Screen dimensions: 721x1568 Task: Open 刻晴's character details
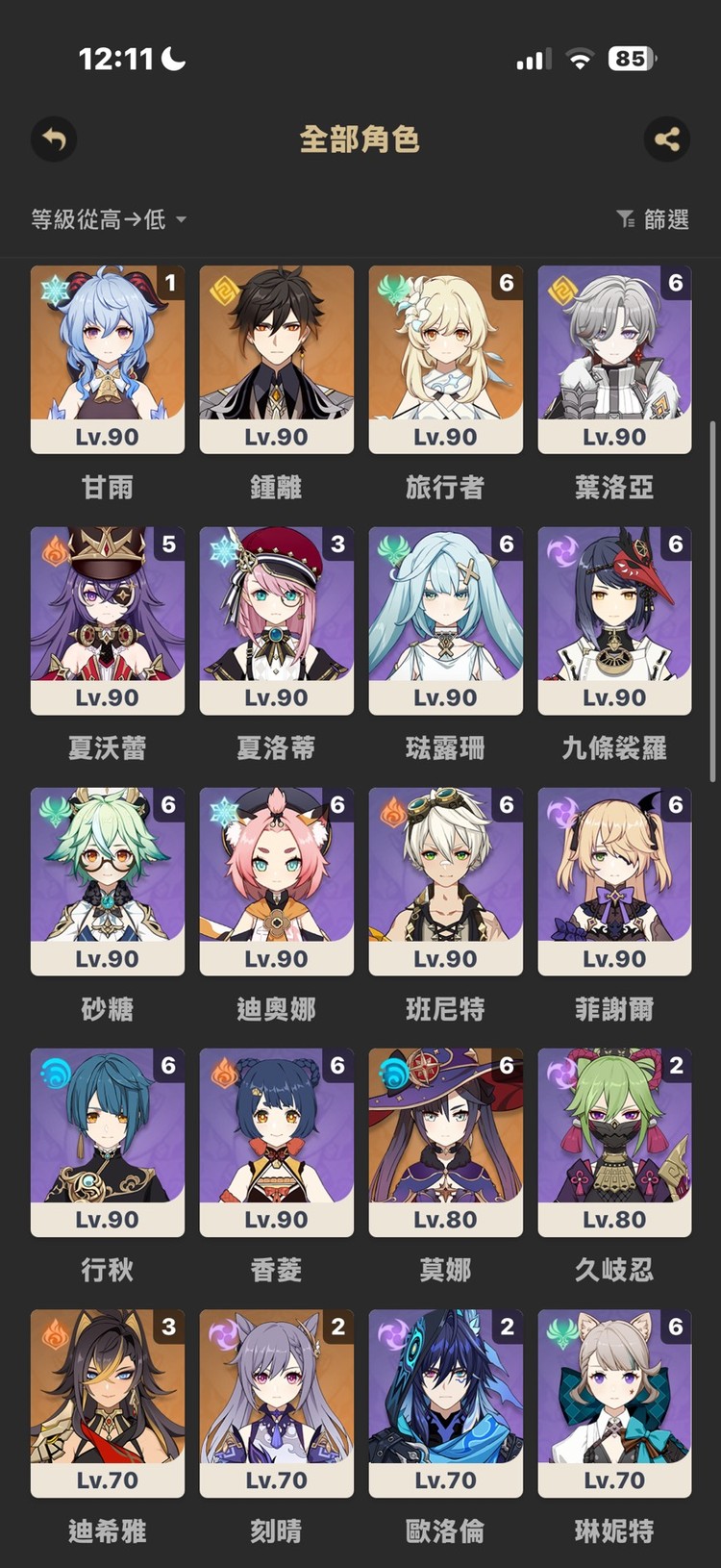point(276,1404)
